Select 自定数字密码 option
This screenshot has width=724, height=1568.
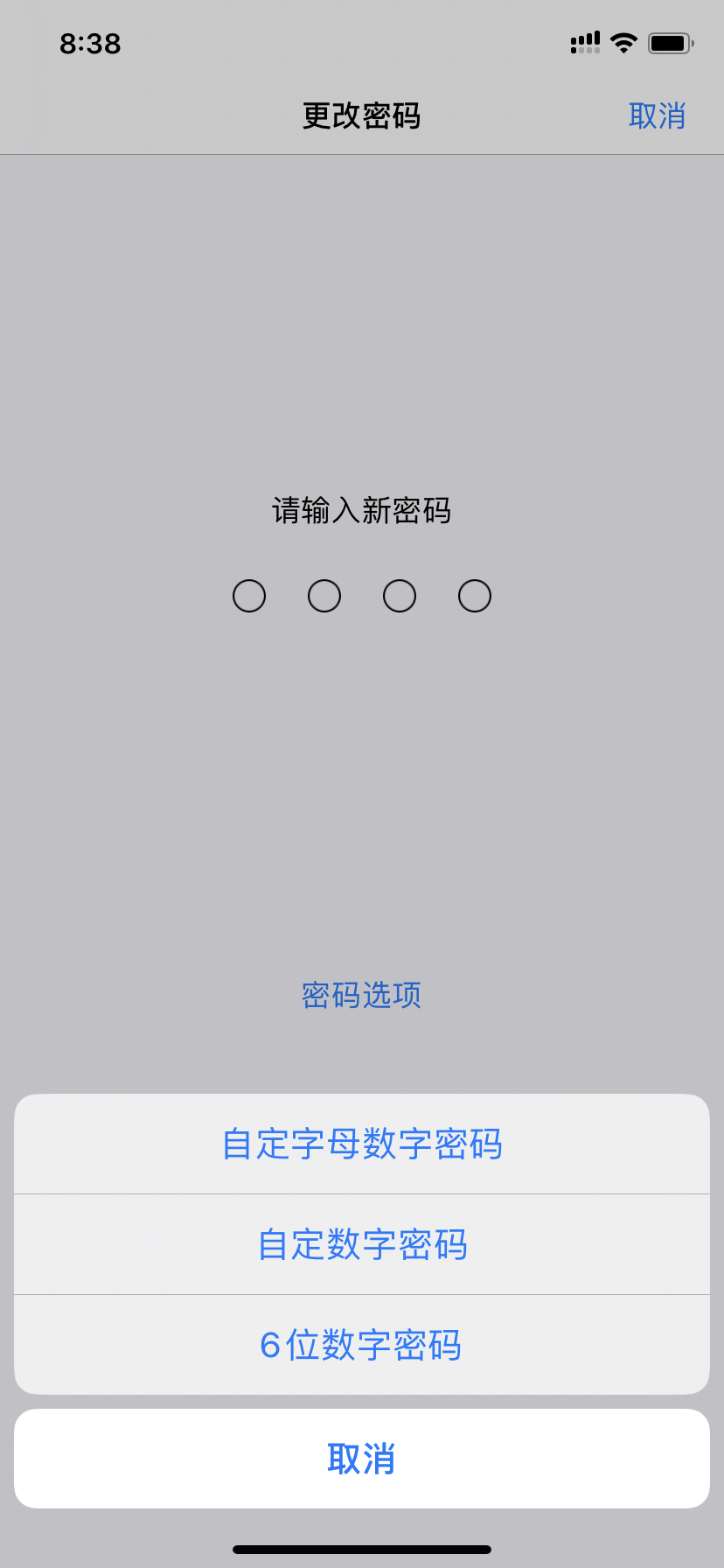tap(362, 1244)
